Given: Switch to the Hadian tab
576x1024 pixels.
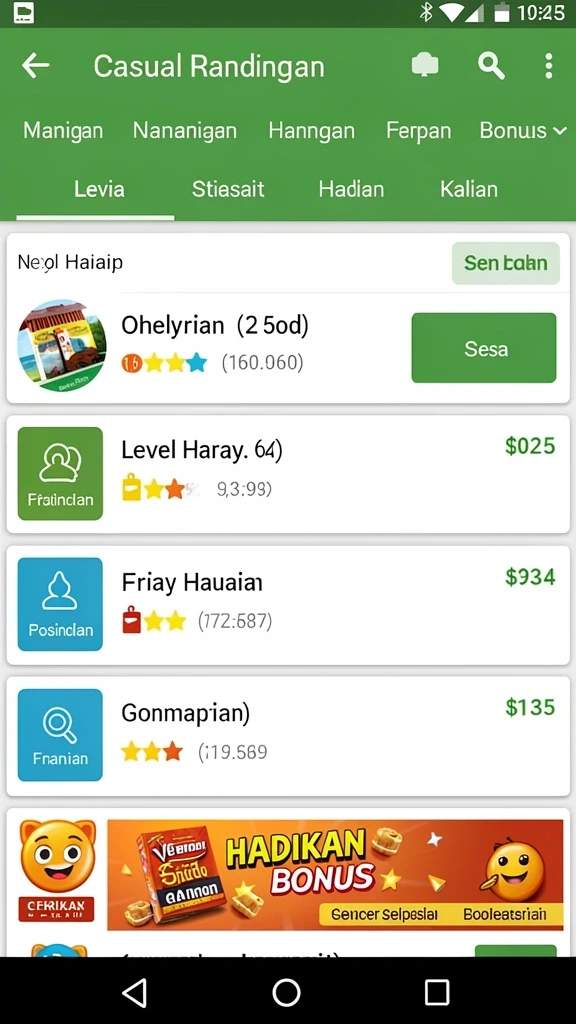Looking at the screenshot, I should (351, 189).
